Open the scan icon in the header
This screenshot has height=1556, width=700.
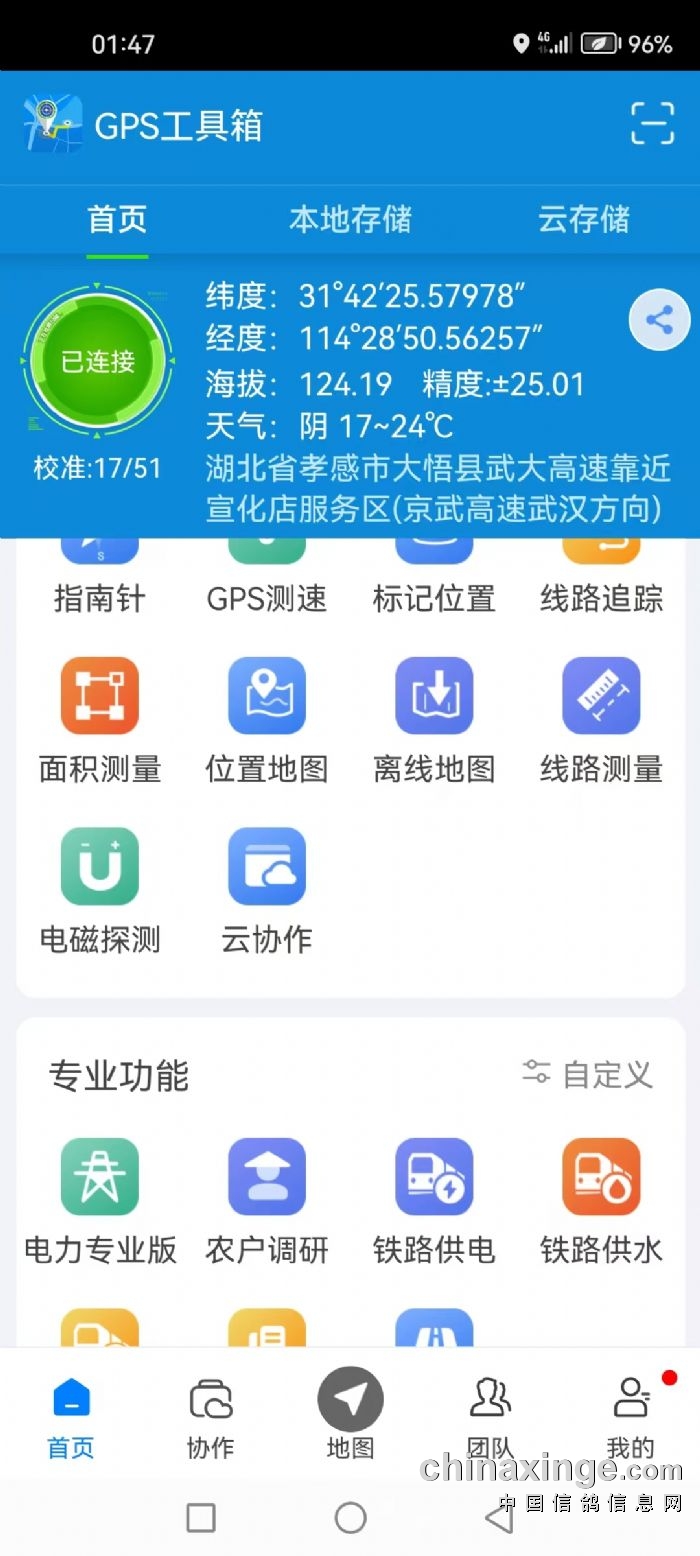[x=652, y=124]
